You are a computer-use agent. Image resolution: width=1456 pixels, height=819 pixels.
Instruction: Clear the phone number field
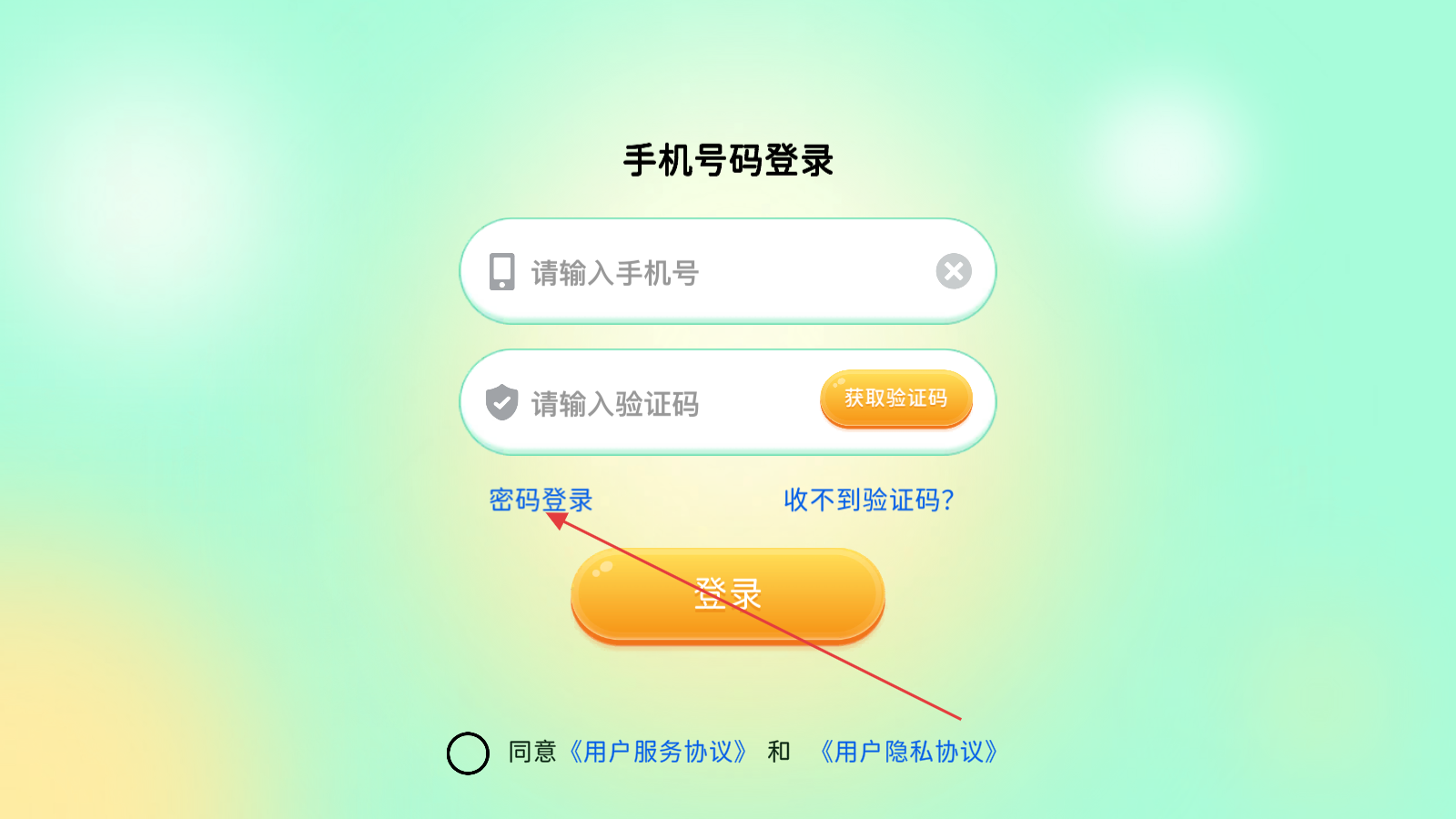[954, 271]
